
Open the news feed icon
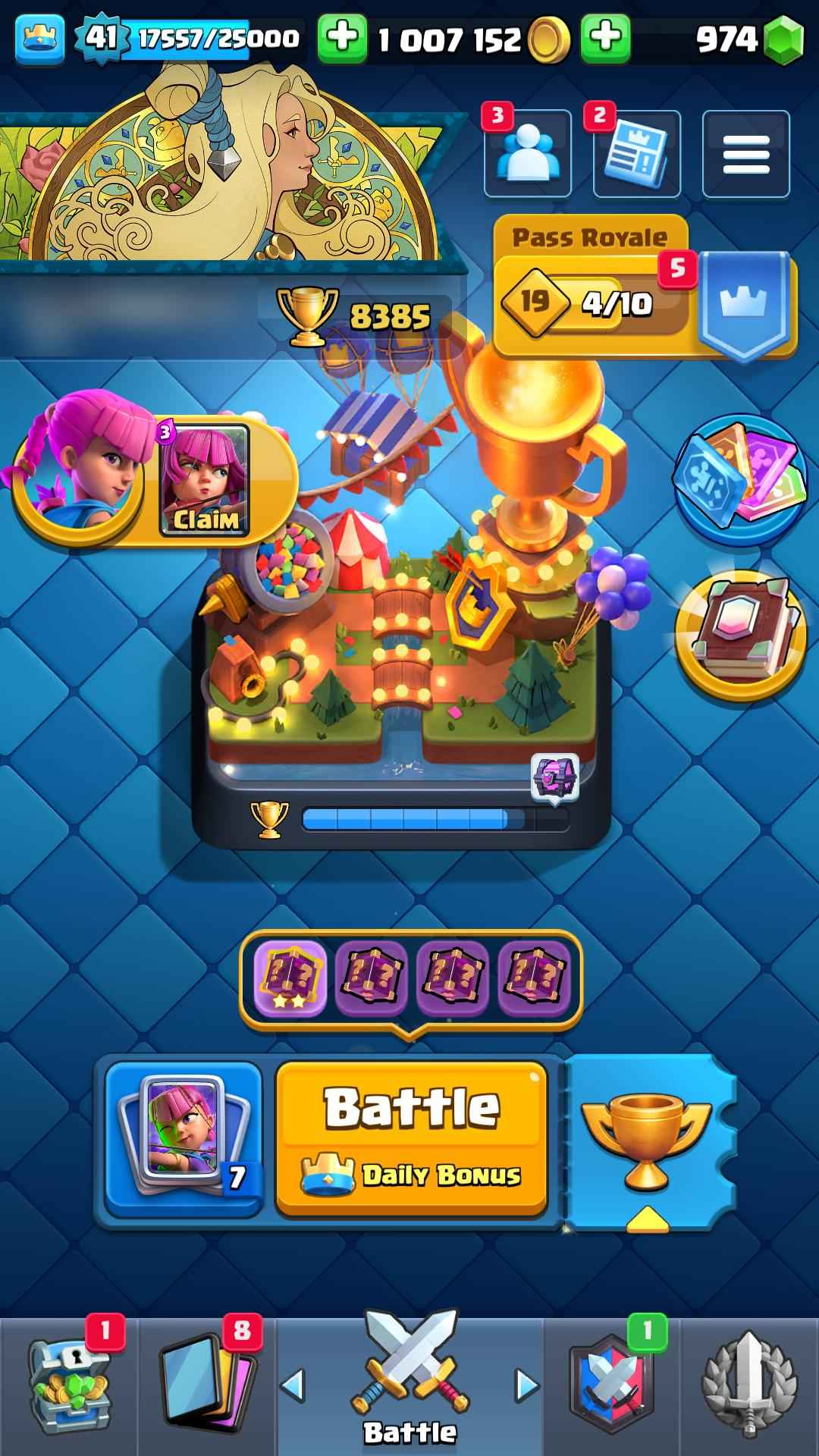pyautogui.click(x=636, y=154)
